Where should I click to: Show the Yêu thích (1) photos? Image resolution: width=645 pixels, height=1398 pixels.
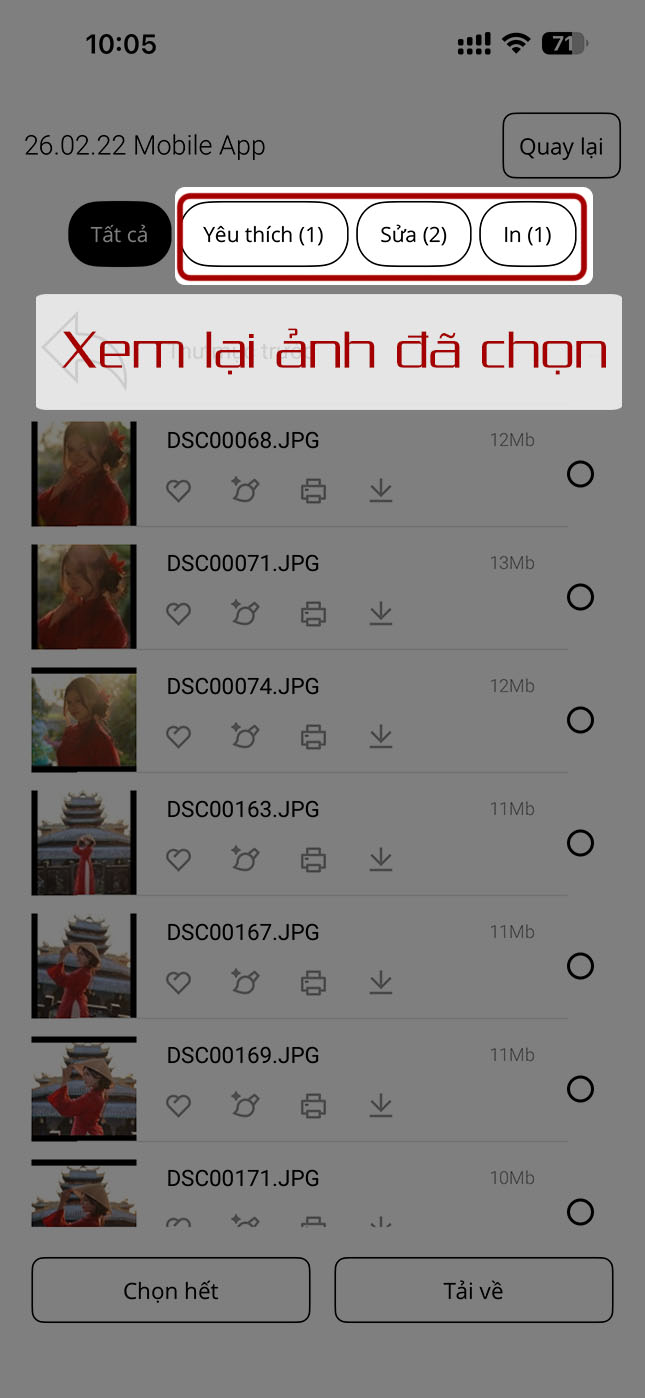[264, 235]
